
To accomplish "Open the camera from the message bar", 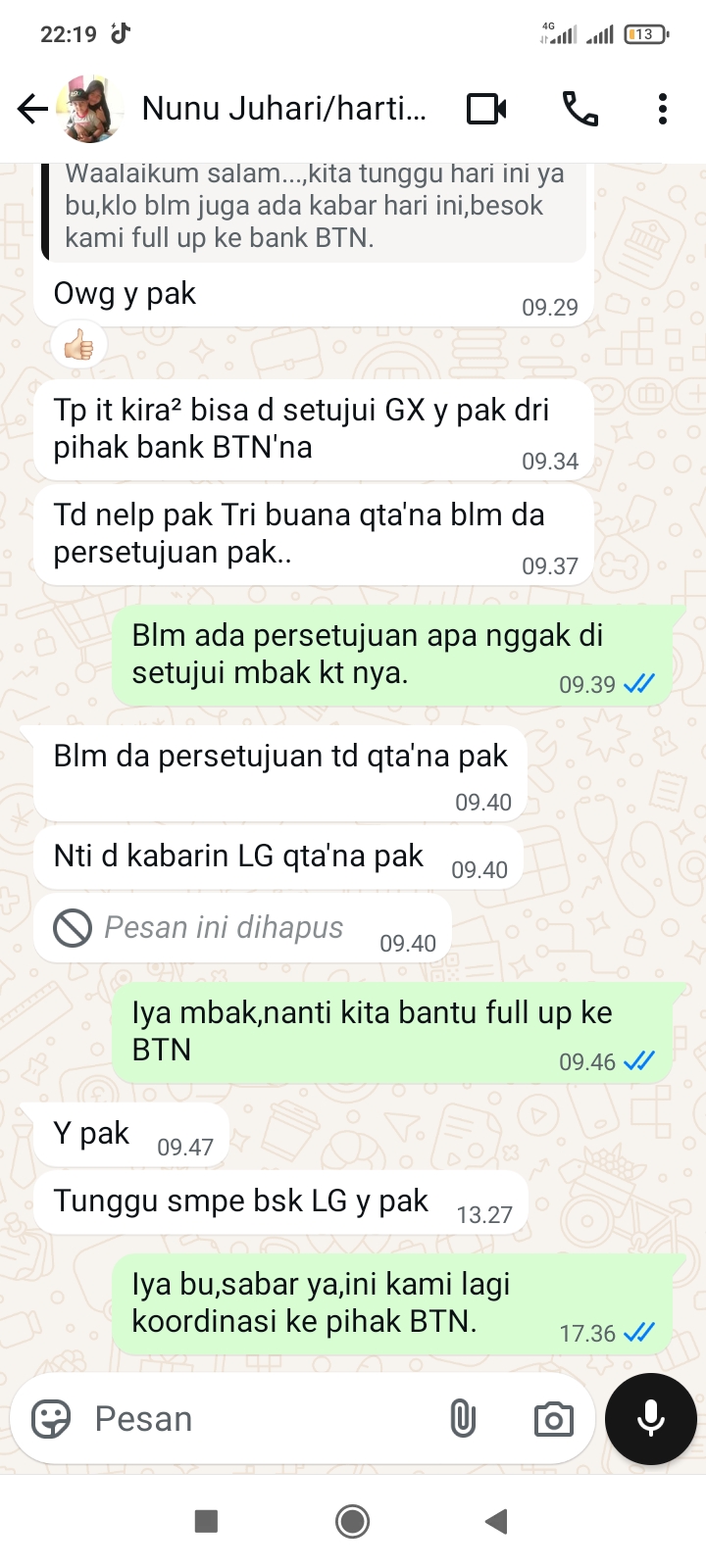I will [x=553, y=1419].
